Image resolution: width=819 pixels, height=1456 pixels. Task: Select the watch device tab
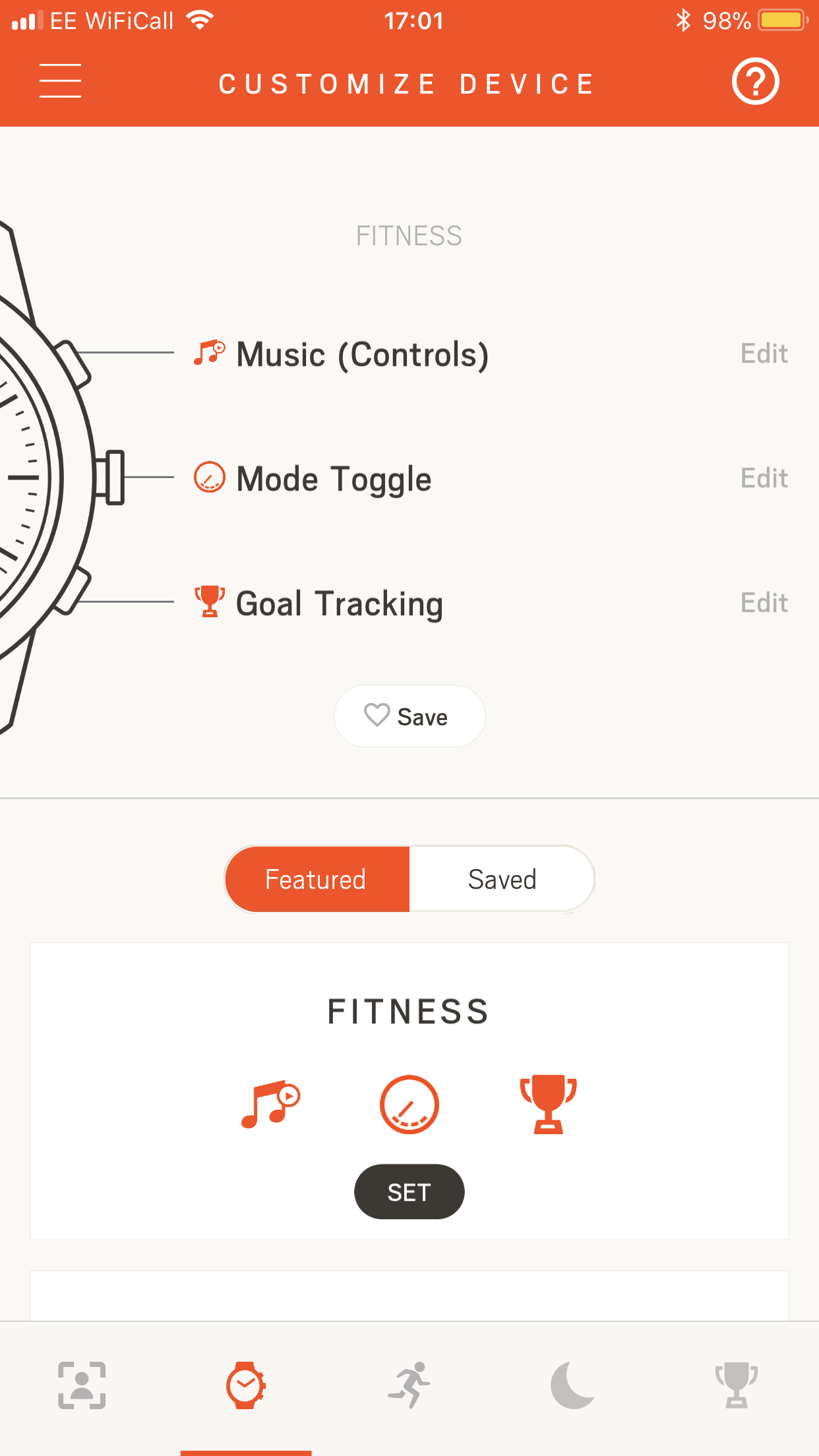point(246,1385)
